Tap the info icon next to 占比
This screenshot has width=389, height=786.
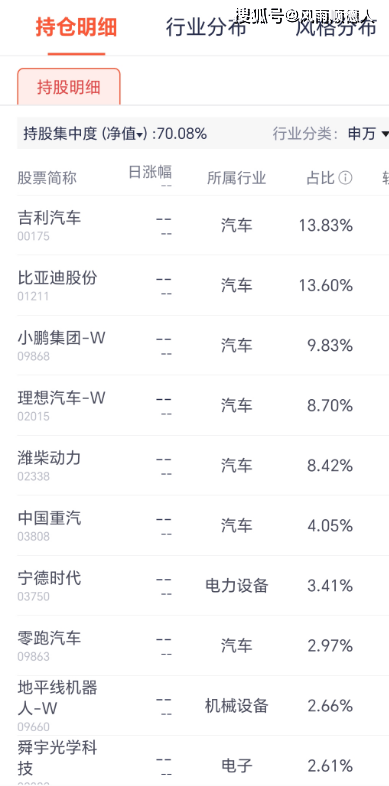[x=345, y=178]
